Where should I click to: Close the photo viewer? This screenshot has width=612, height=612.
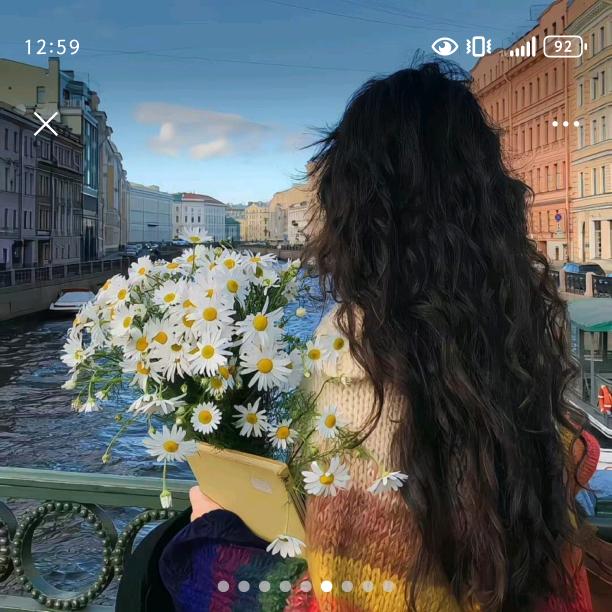coord(46,124)
